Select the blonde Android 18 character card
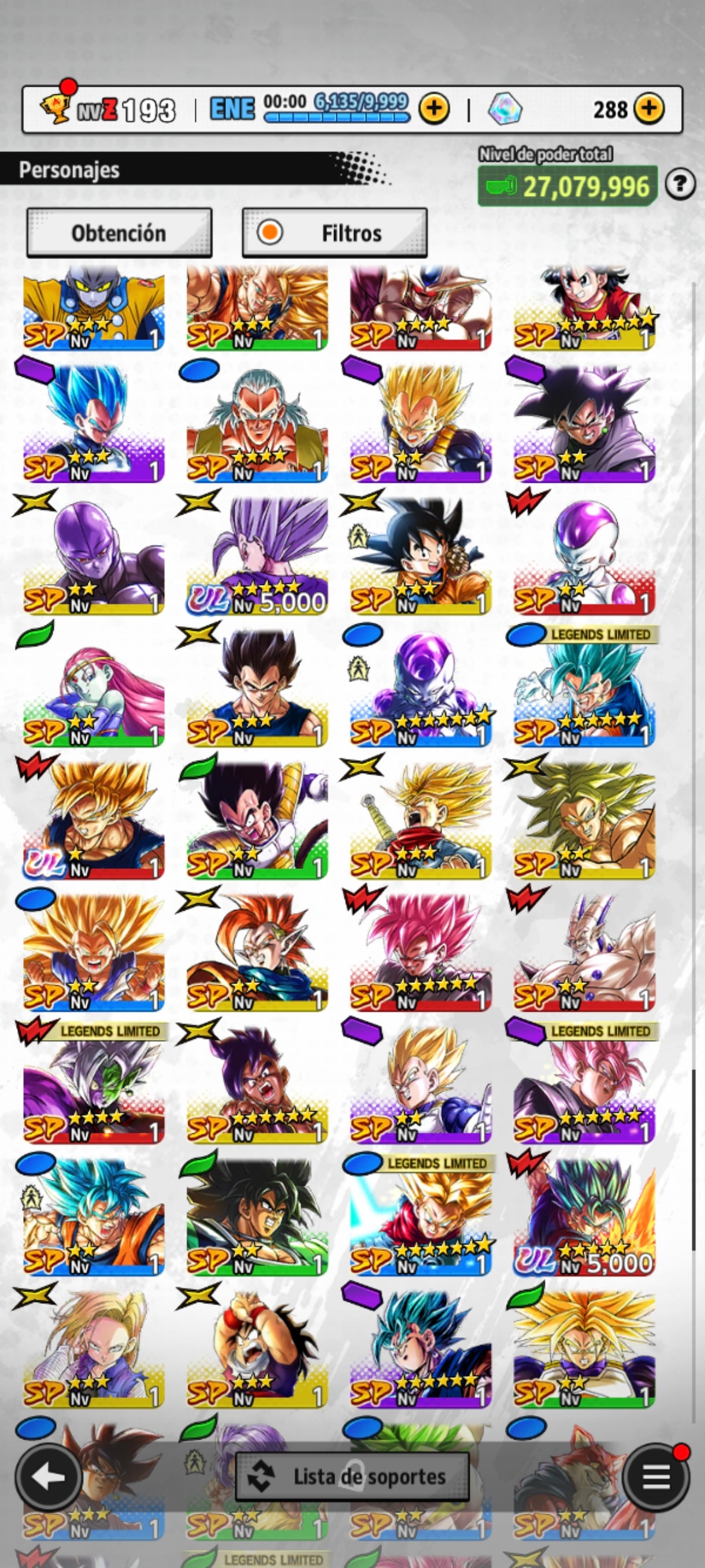The width and height of the screenshot is (705, 1568). (x=94, y=1347)
